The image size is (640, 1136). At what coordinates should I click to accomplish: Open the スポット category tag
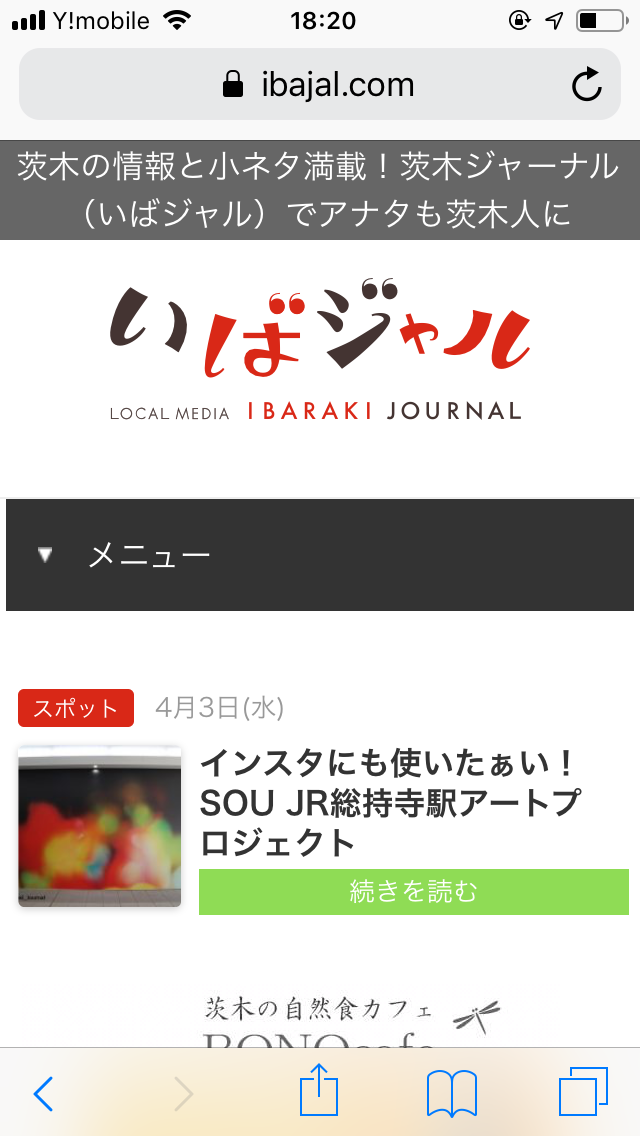point(76,708)
